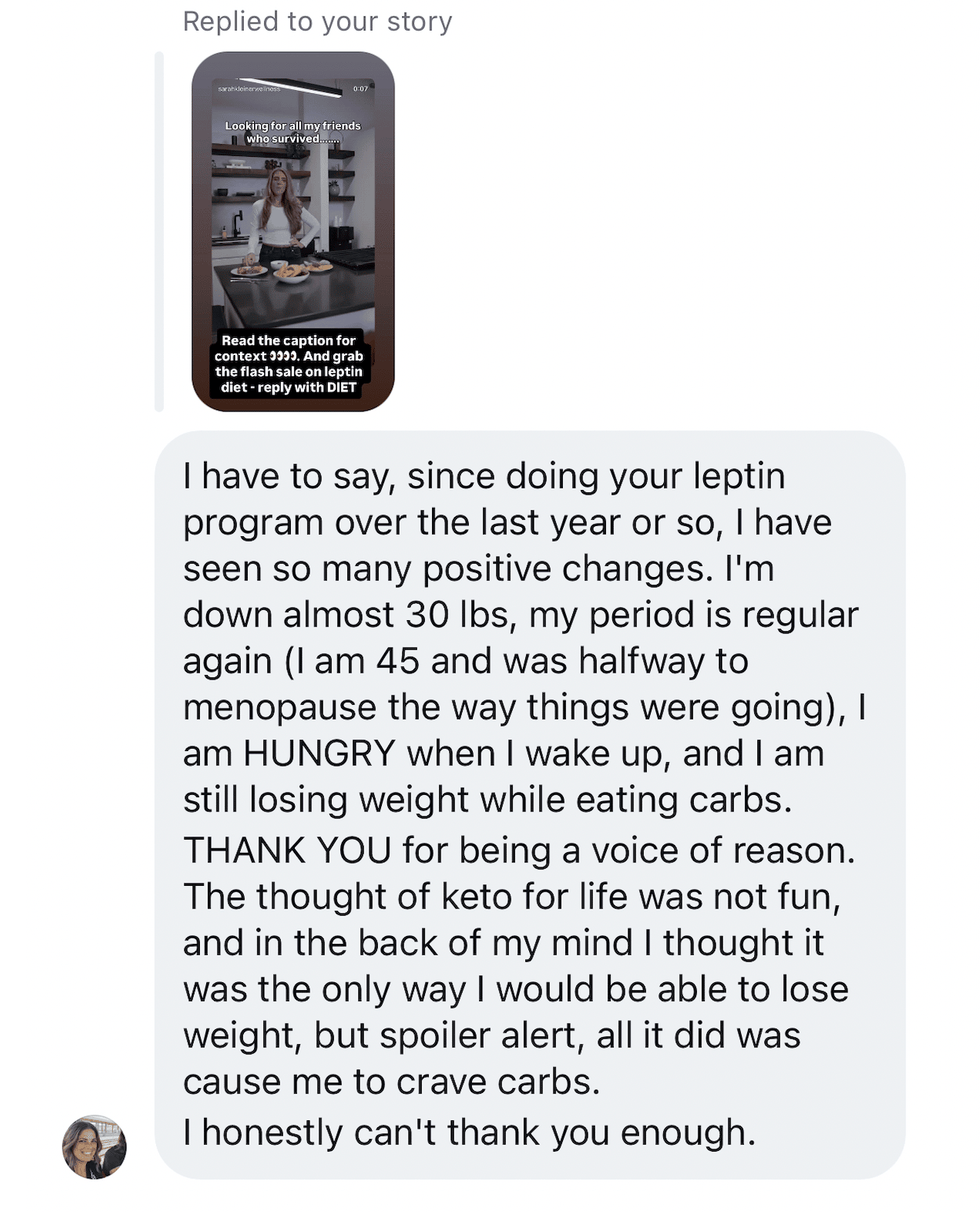Open the replied story preview
This screenshot has width=980, height=1212.
292,231
